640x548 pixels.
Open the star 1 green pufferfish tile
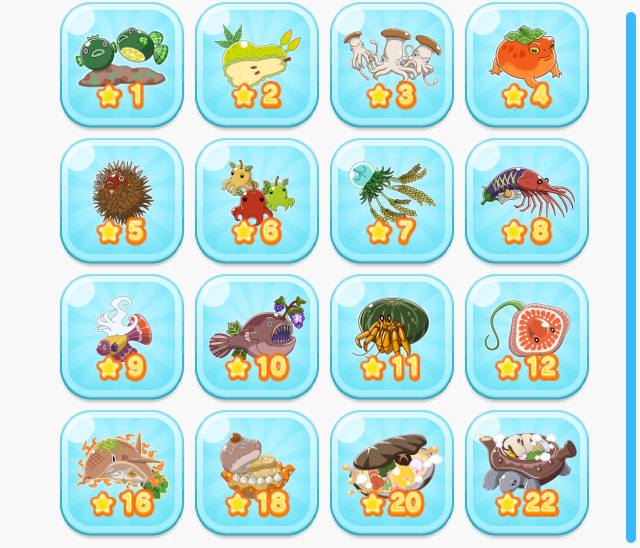pyautogui.click(x=121, y=64)
